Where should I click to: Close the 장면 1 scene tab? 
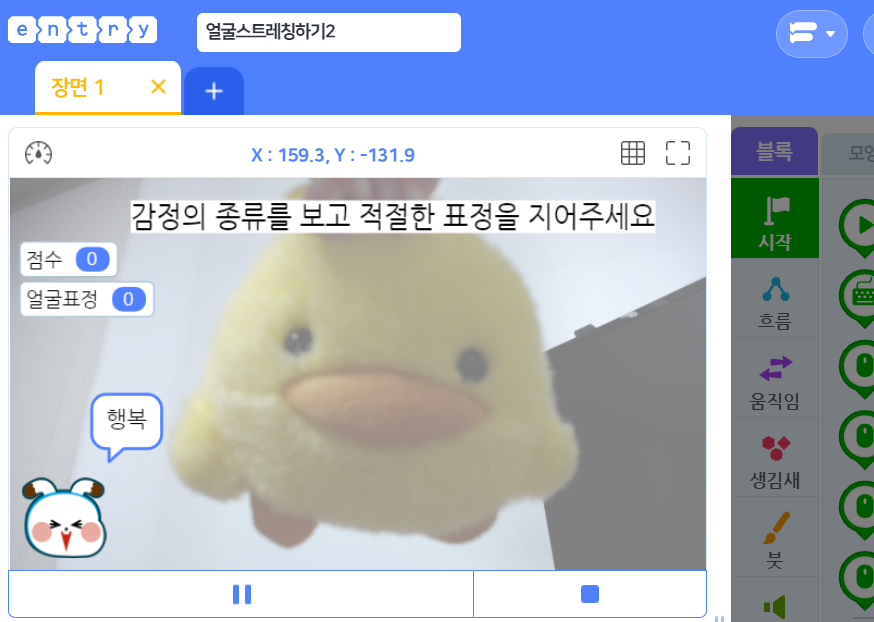coord(159,87)
